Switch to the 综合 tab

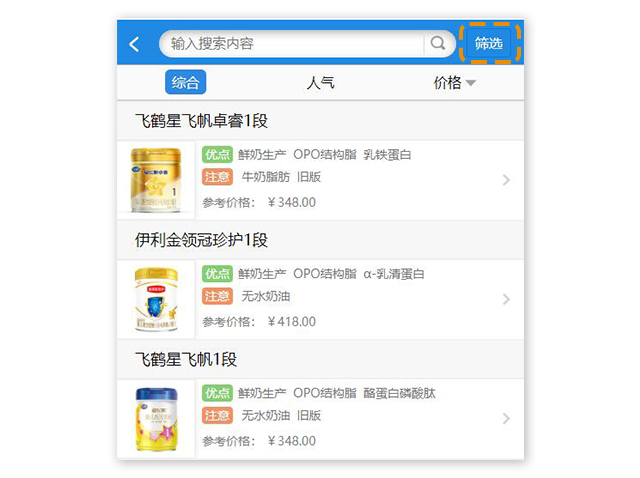[x=185, y=83]
